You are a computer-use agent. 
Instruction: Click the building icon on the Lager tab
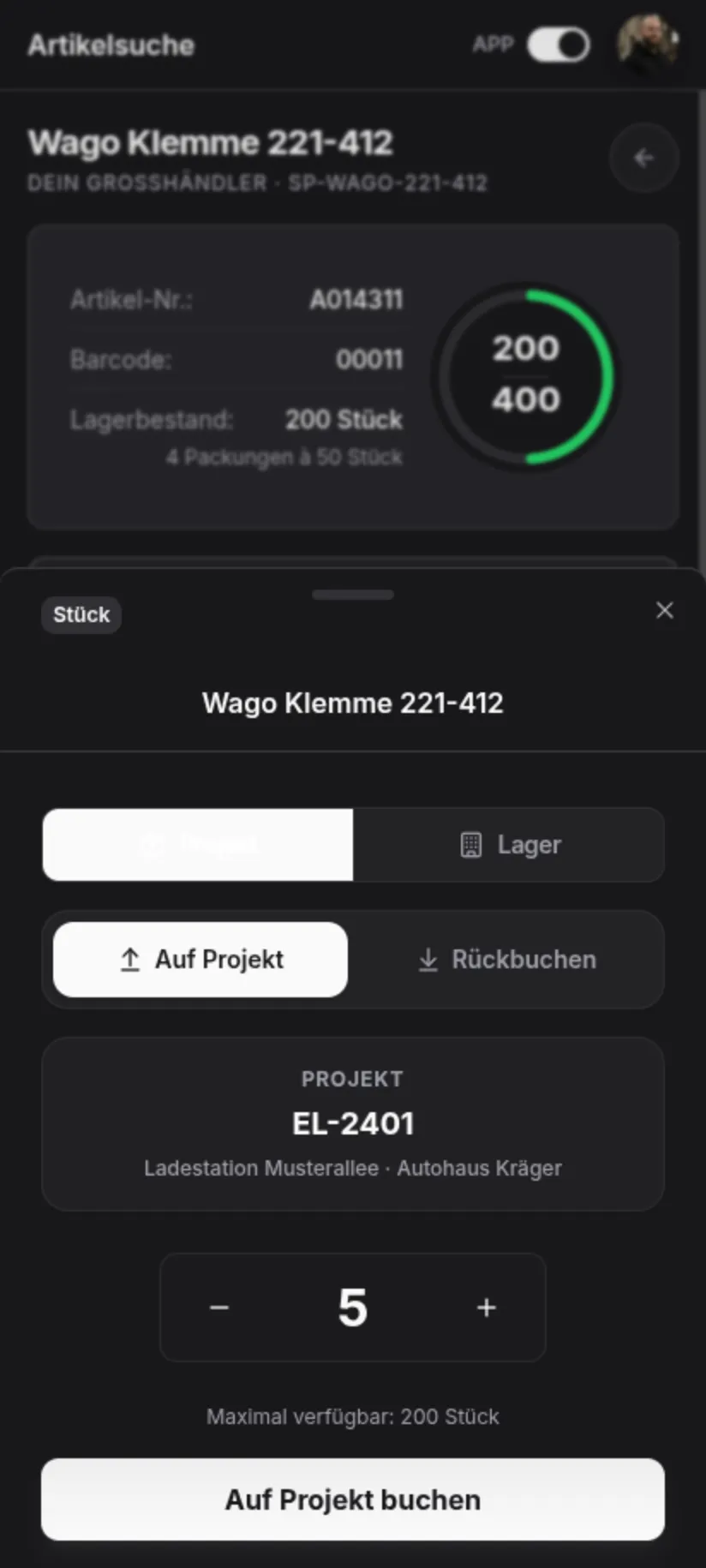point(470,845)
